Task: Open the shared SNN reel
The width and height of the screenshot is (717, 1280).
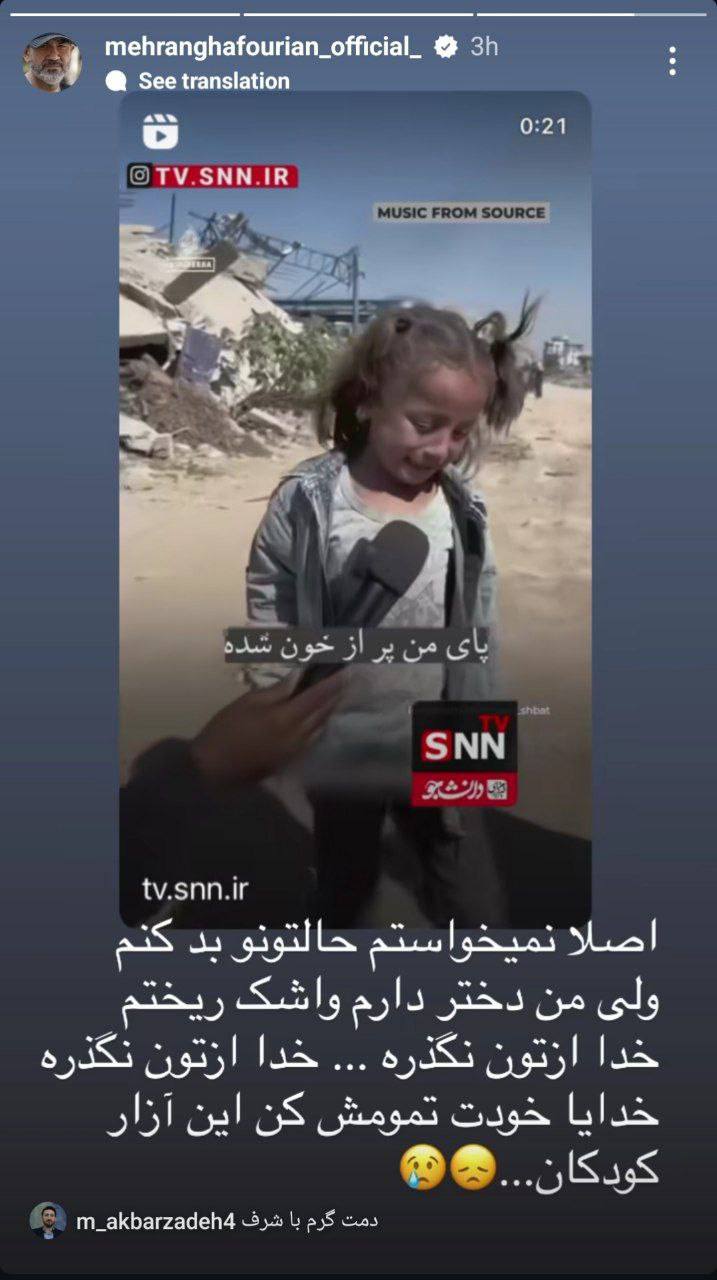Action: click(355, 510)
